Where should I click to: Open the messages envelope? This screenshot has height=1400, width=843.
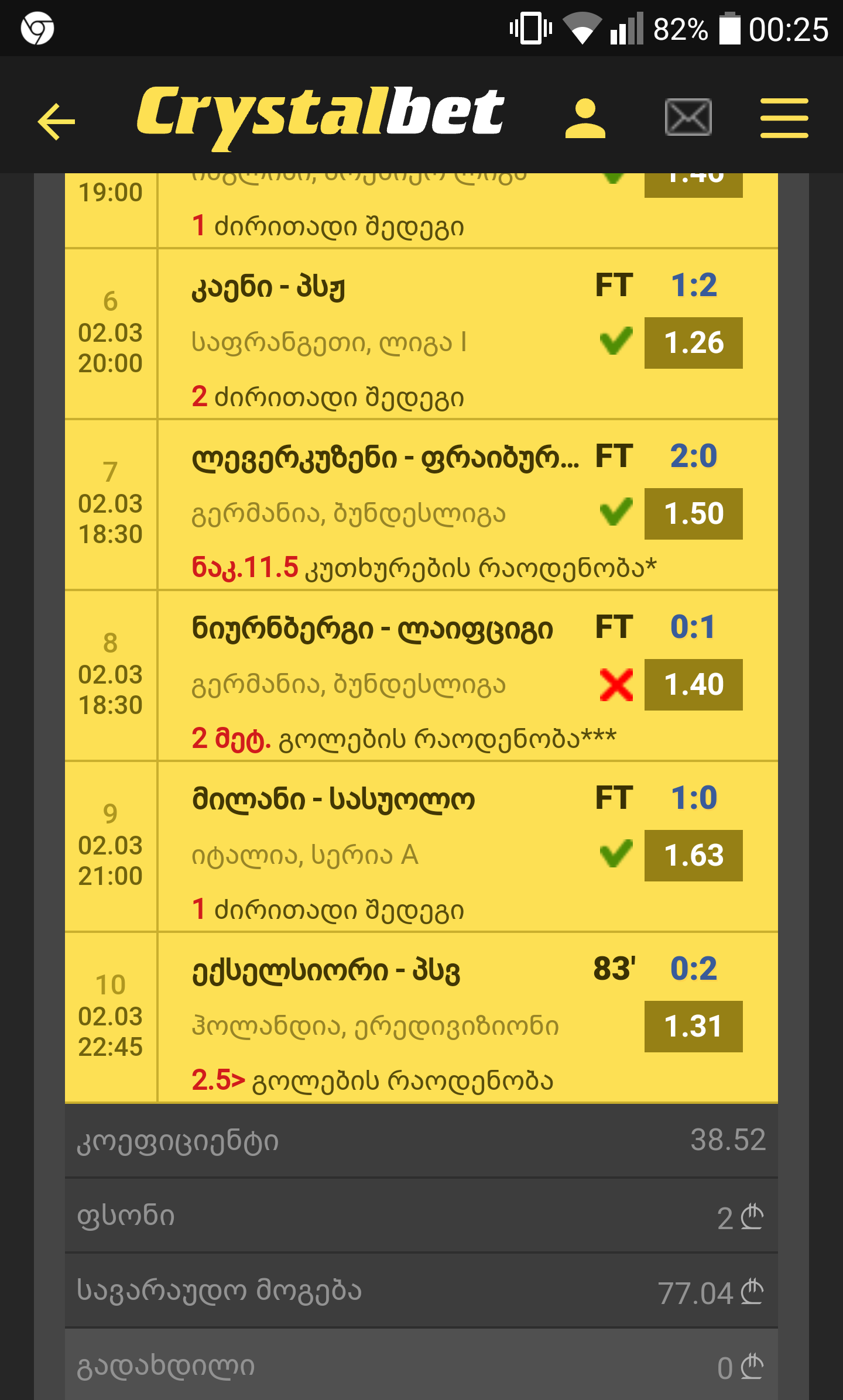pos(688,118)
